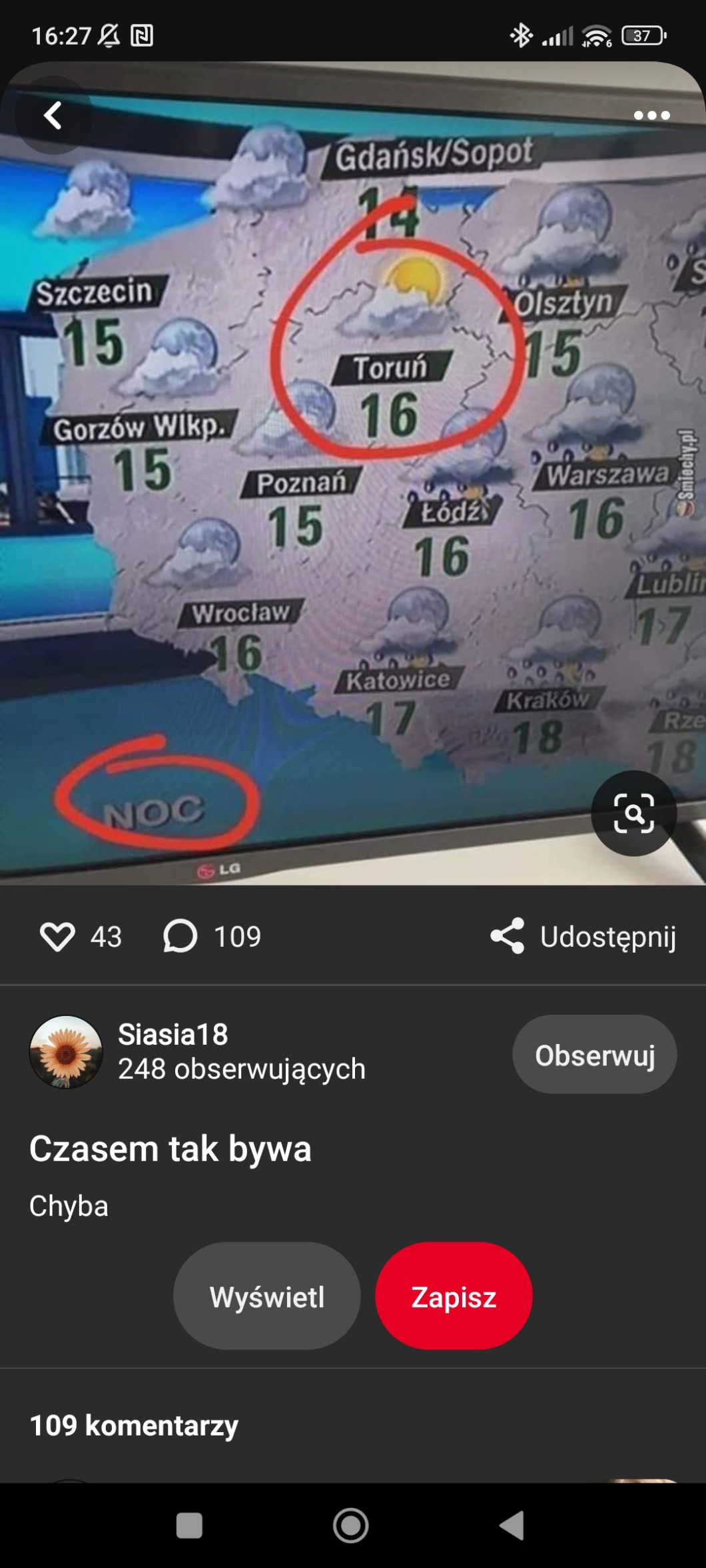Screen dimensions: 706x1568
Task: Like this pin with the heart icon
Action: click(x=57, y=936)
